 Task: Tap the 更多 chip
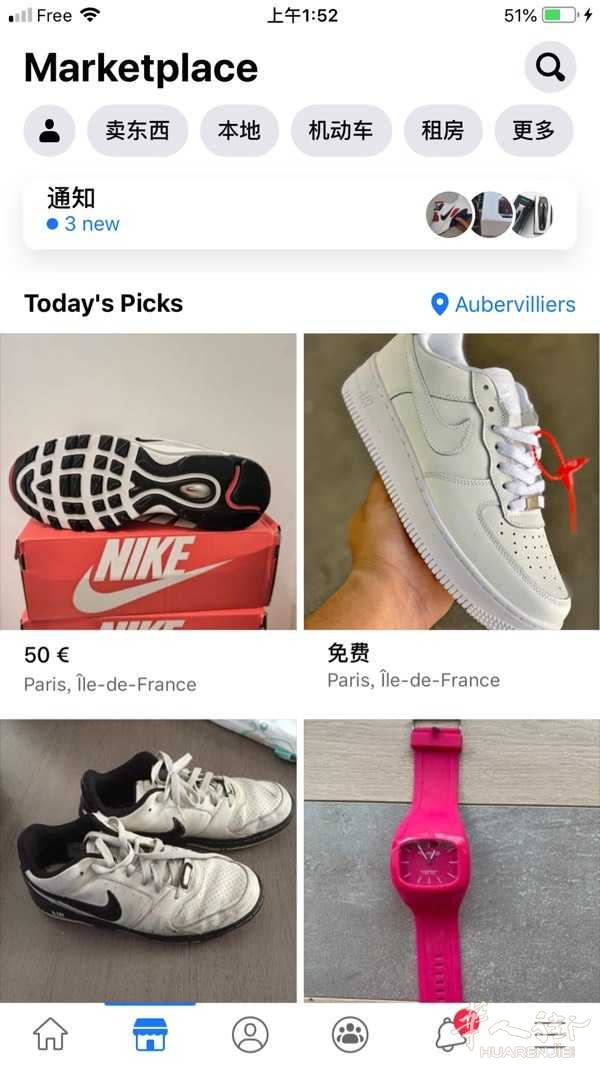pyautogui.click(x=533, y=130)
